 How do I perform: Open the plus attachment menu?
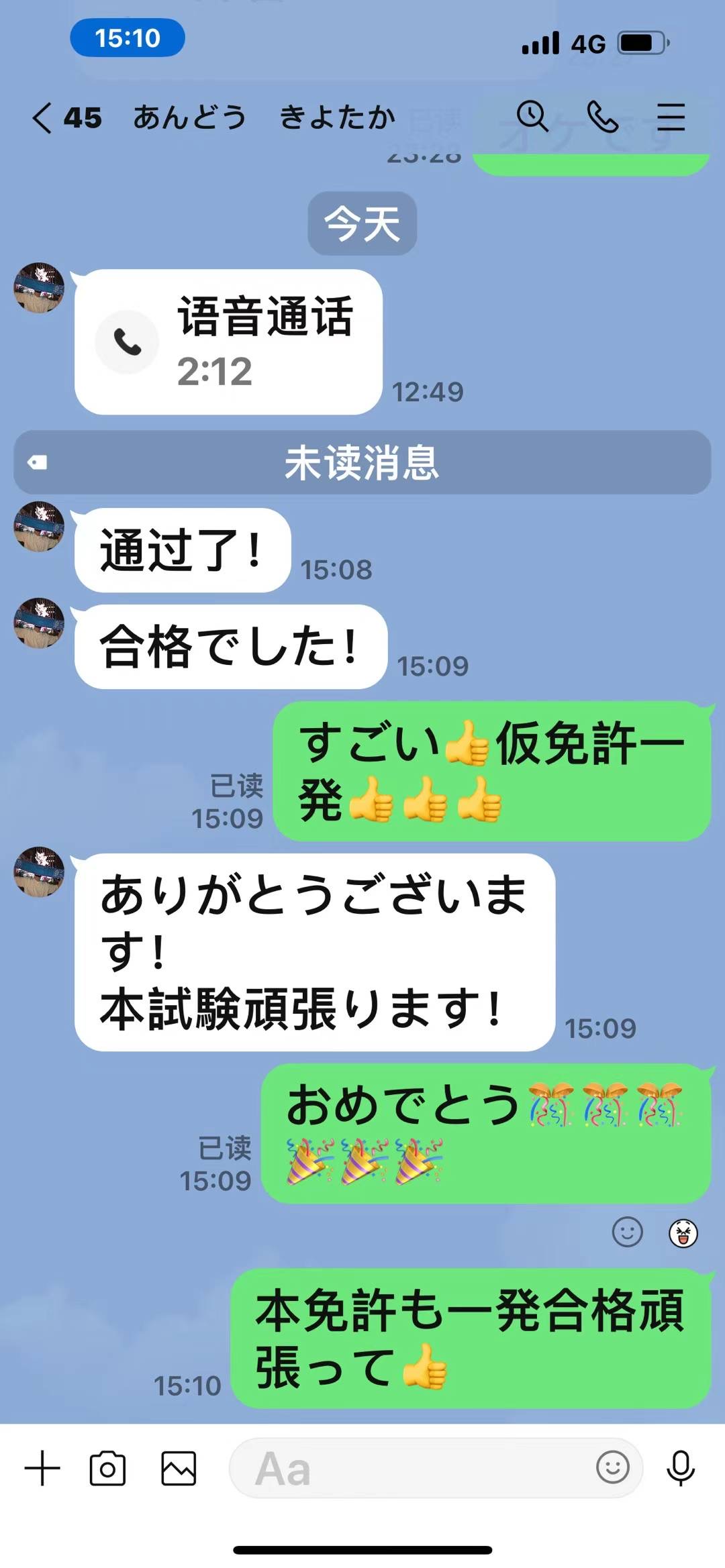click(42, 1468)
